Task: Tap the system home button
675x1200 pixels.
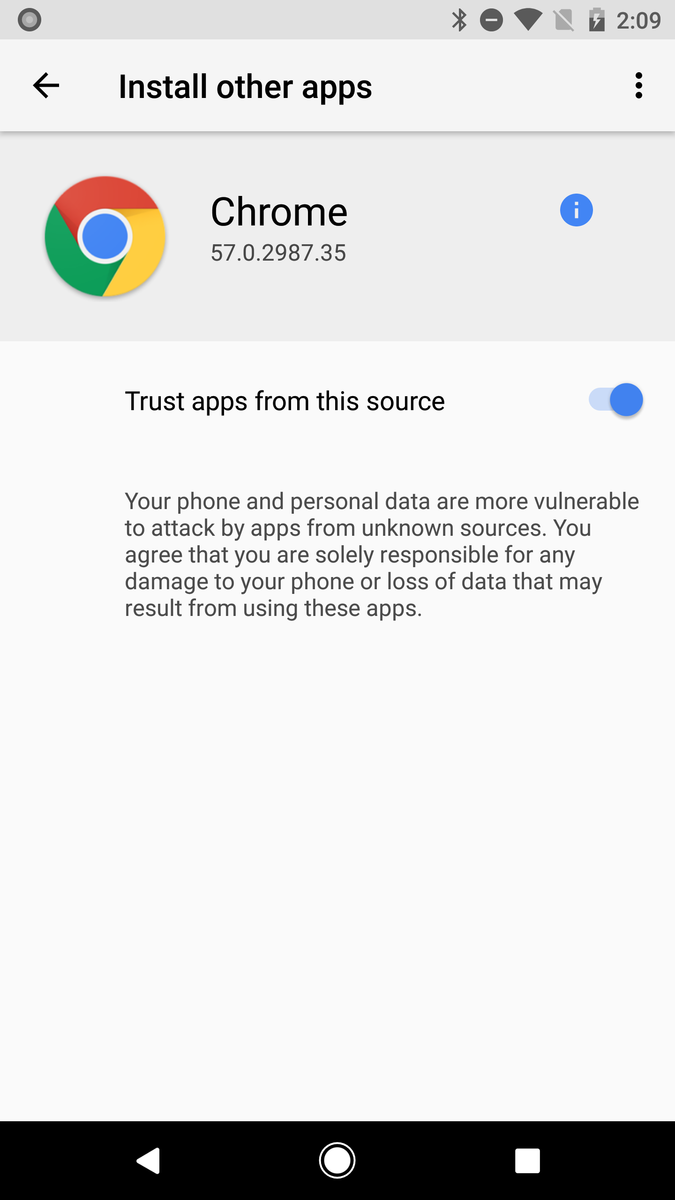Action: (337, 1160)
